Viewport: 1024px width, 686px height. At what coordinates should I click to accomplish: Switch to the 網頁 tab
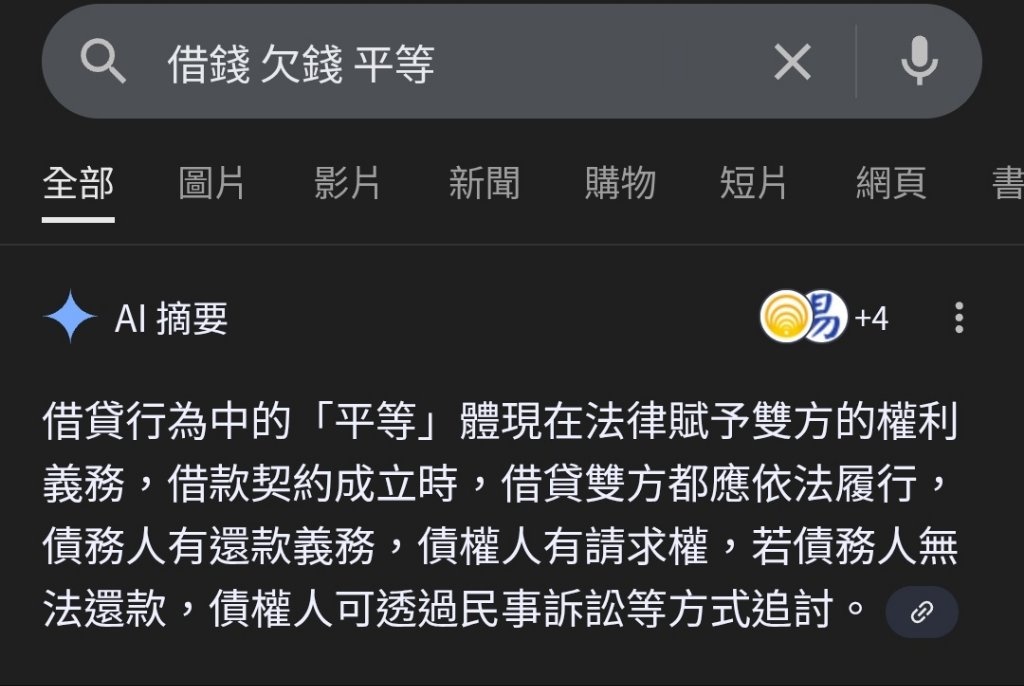click(x=891, y=184)
